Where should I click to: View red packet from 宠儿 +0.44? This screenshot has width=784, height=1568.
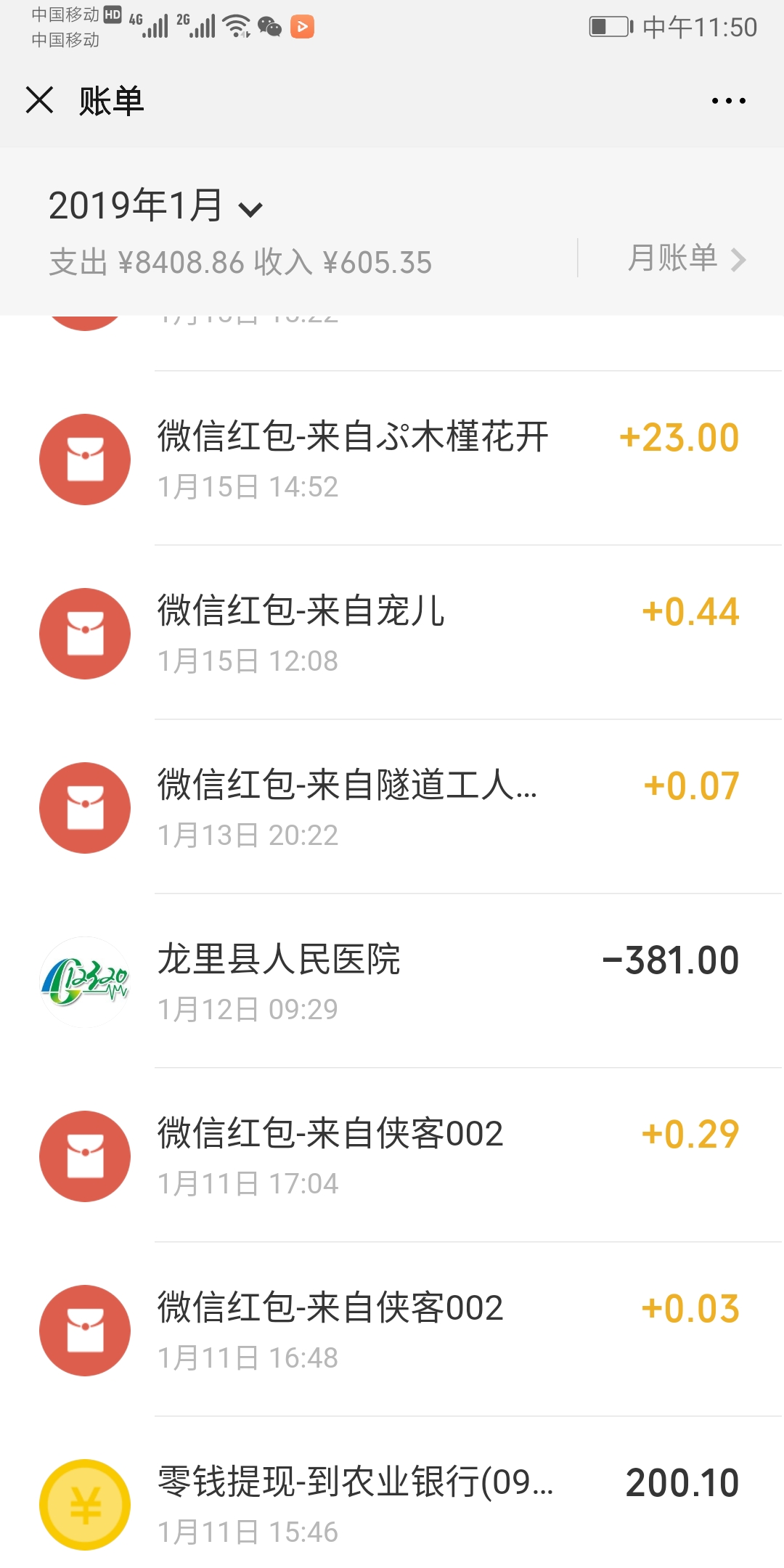click(x=392, y=633)
